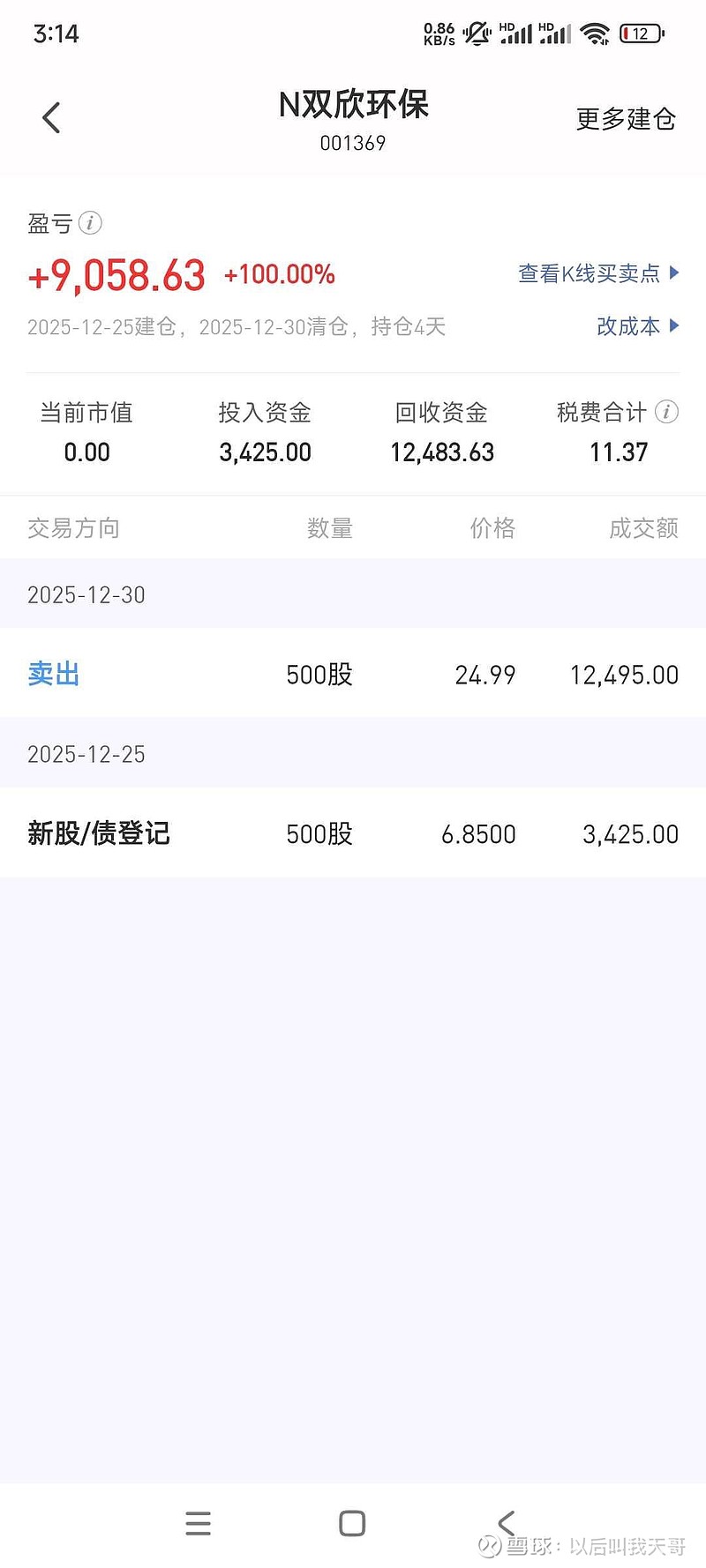Open the 盈亏 info tooltip icon
Image resolution: width=706 pixels, height=1568 pixels.
91,223
